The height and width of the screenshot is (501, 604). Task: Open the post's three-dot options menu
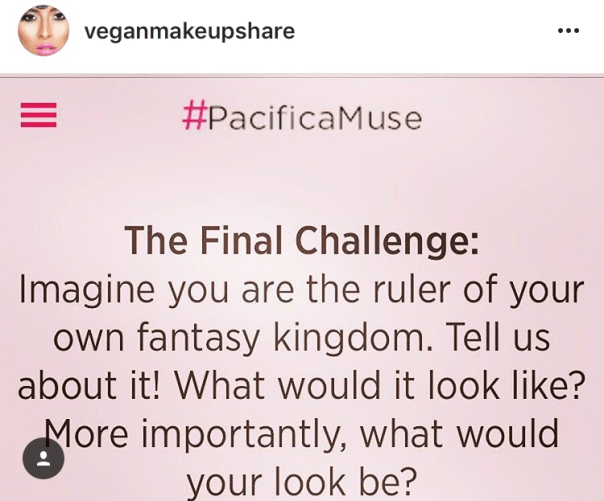[568, 31]
